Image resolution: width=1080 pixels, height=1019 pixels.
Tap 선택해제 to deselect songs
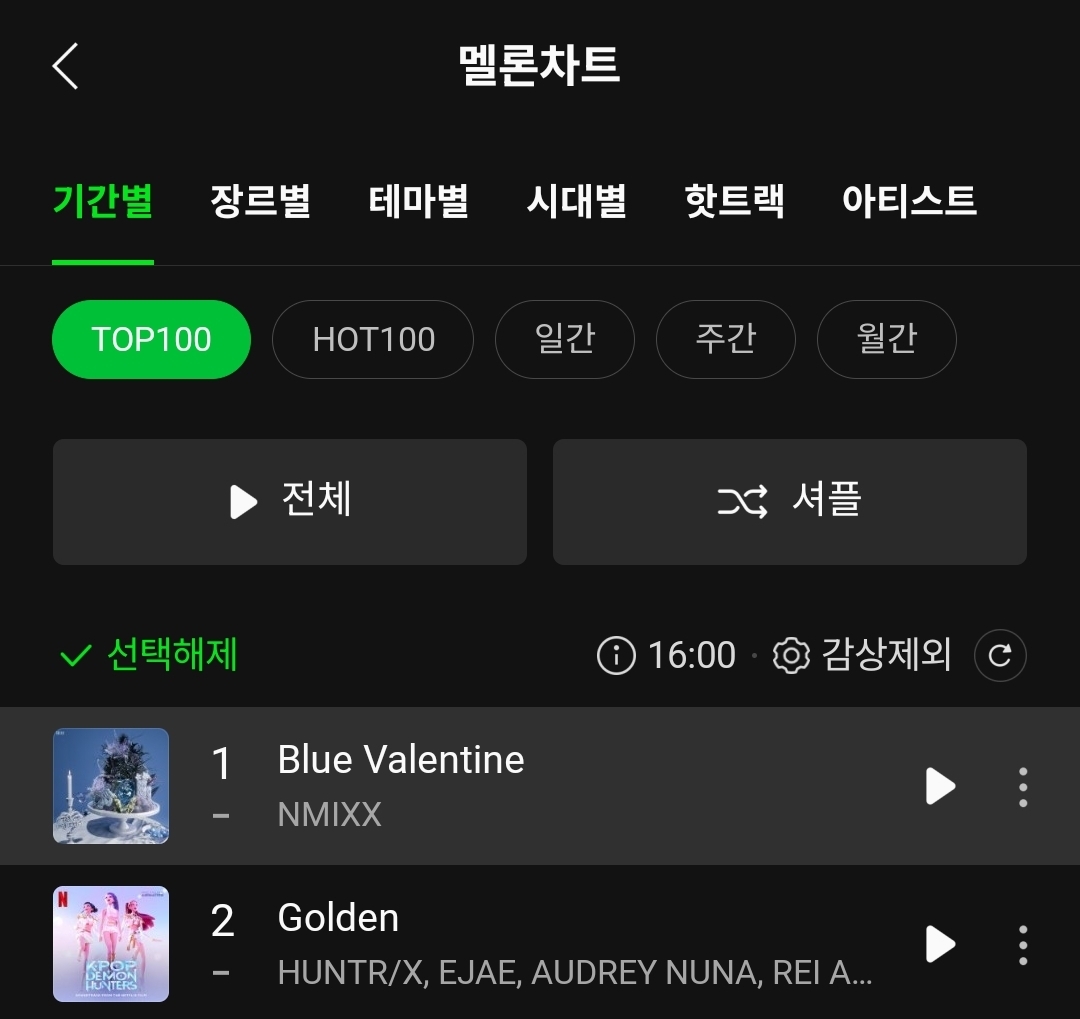tap(148, 655)
